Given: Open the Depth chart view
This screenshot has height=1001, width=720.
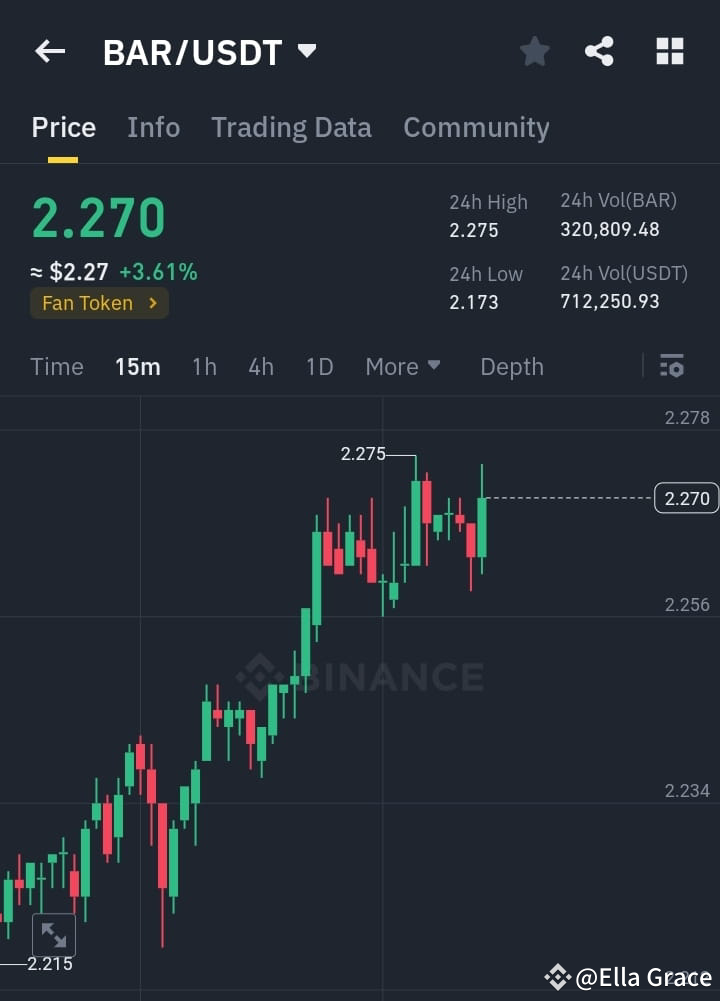Looking at the screenshot, I should (511, 366).
